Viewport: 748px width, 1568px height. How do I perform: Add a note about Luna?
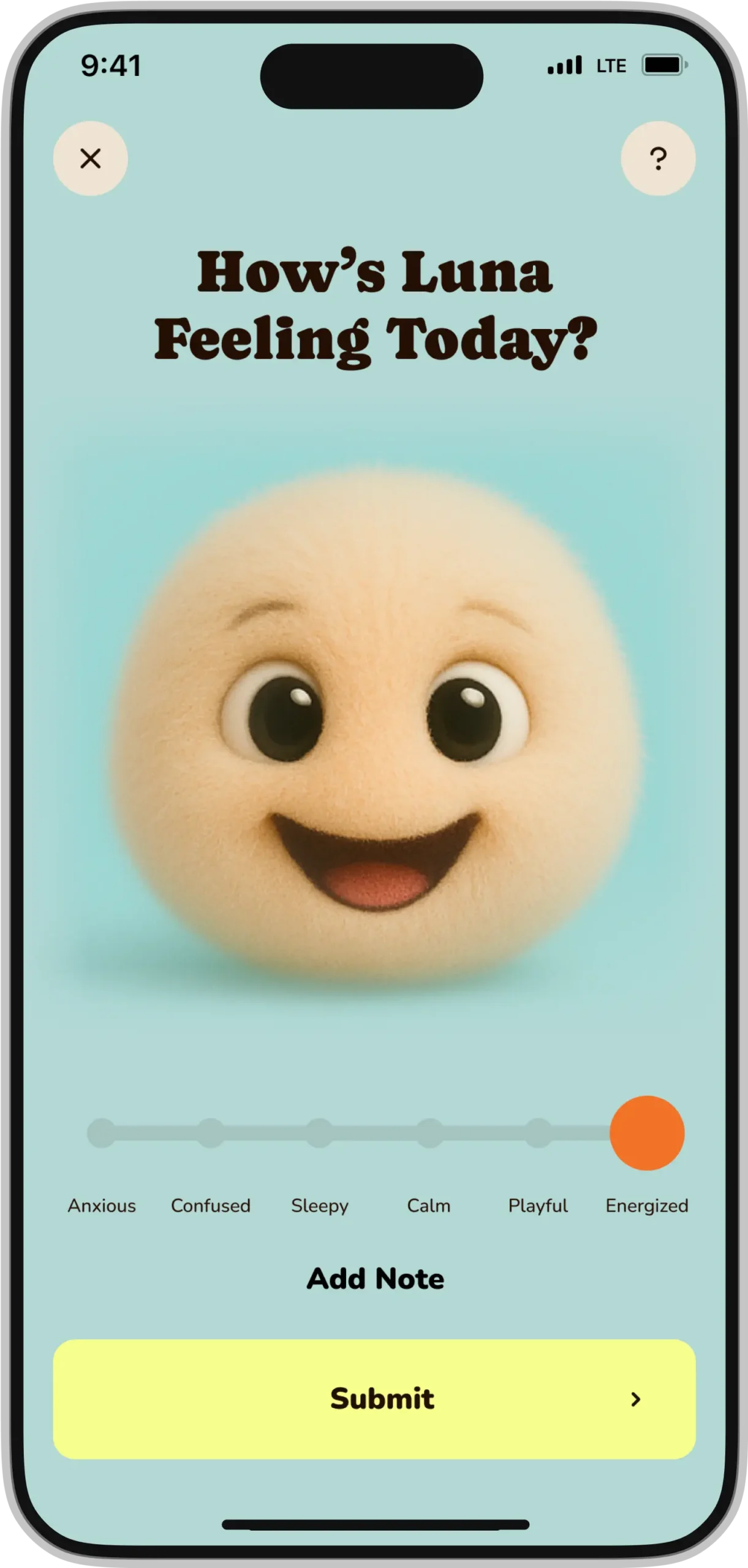click(375, 1279)
